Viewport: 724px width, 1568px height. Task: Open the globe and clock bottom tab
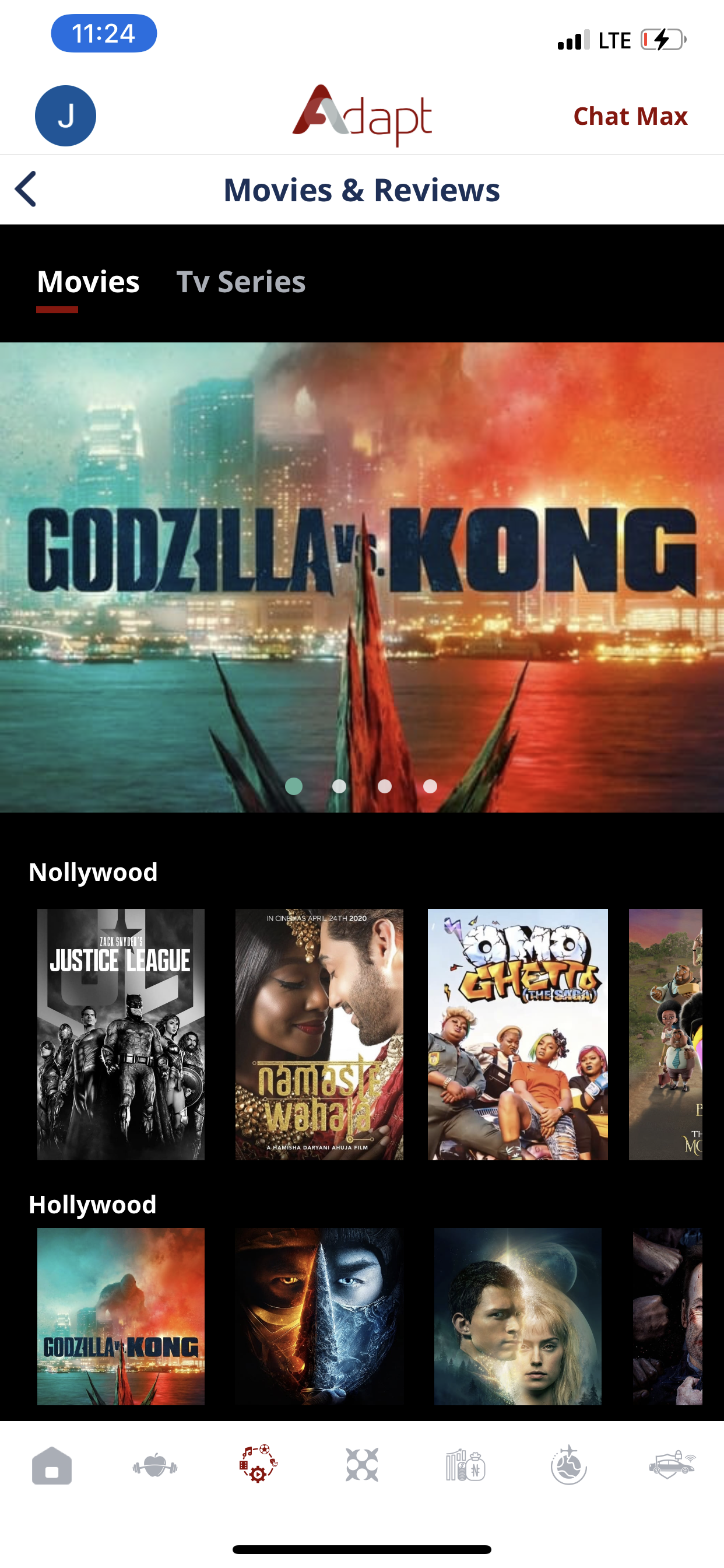[x=568, y=1465]
